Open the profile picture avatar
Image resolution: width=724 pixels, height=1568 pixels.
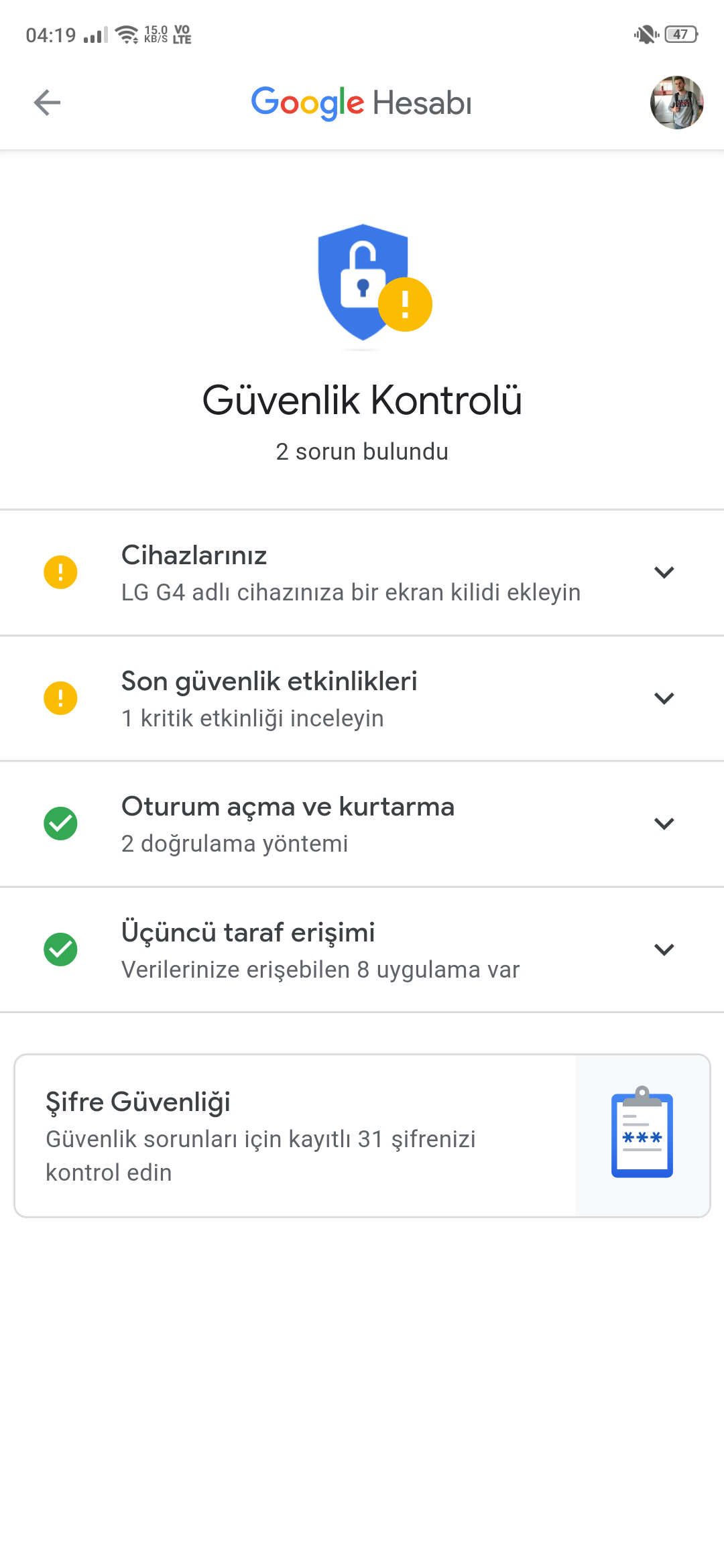676,103
